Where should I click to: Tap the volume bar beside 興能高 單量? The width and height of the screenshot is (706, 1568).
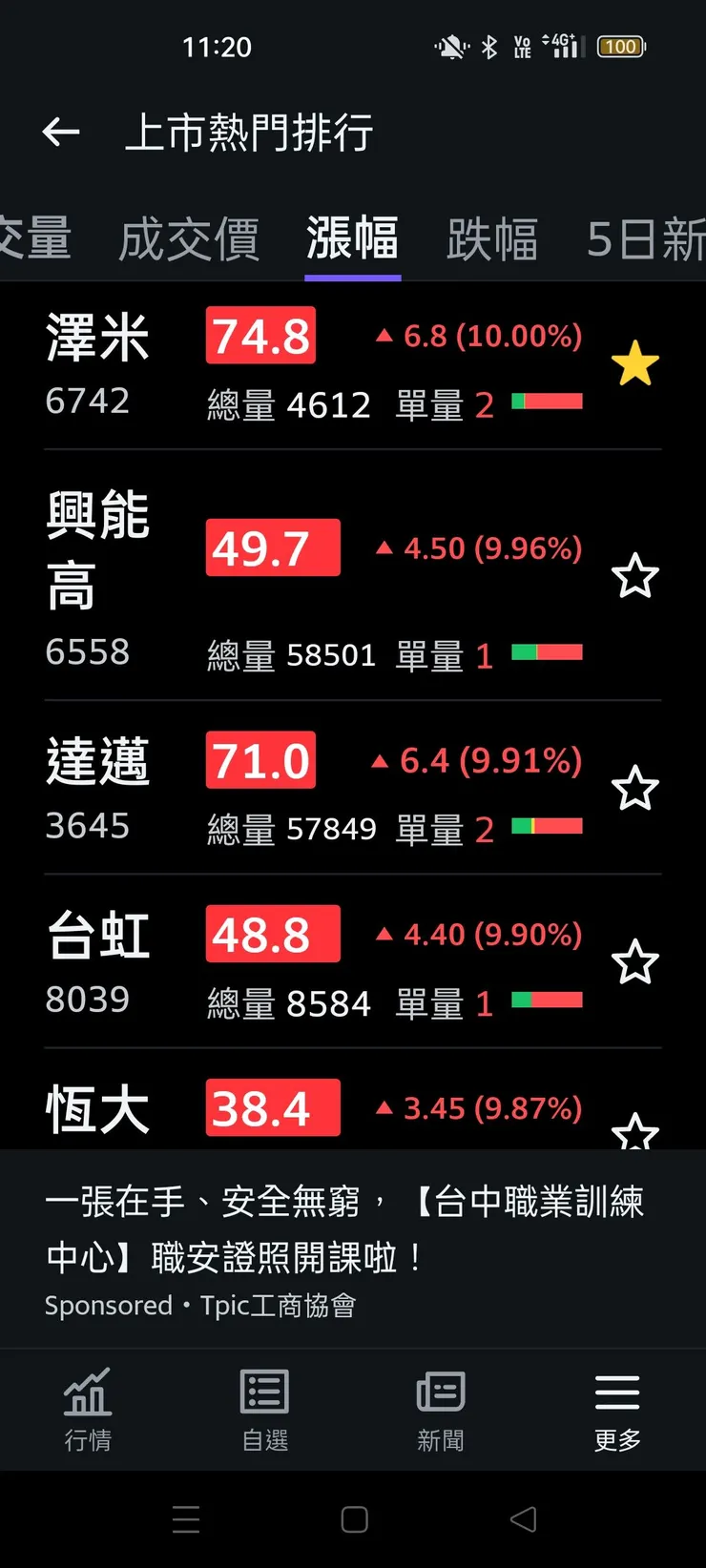tap(548, 652)
